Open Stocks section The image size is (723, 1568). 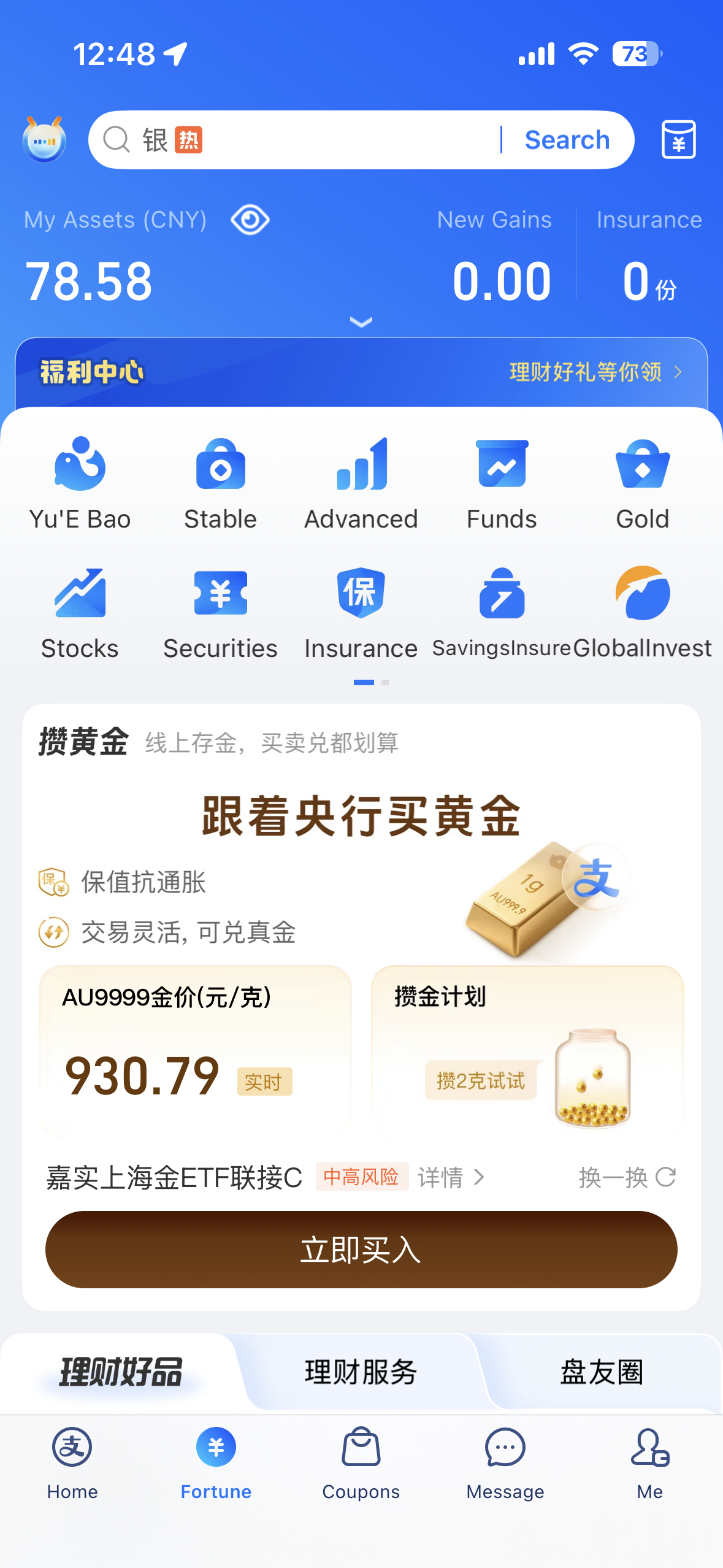click(x=80, y=612)
